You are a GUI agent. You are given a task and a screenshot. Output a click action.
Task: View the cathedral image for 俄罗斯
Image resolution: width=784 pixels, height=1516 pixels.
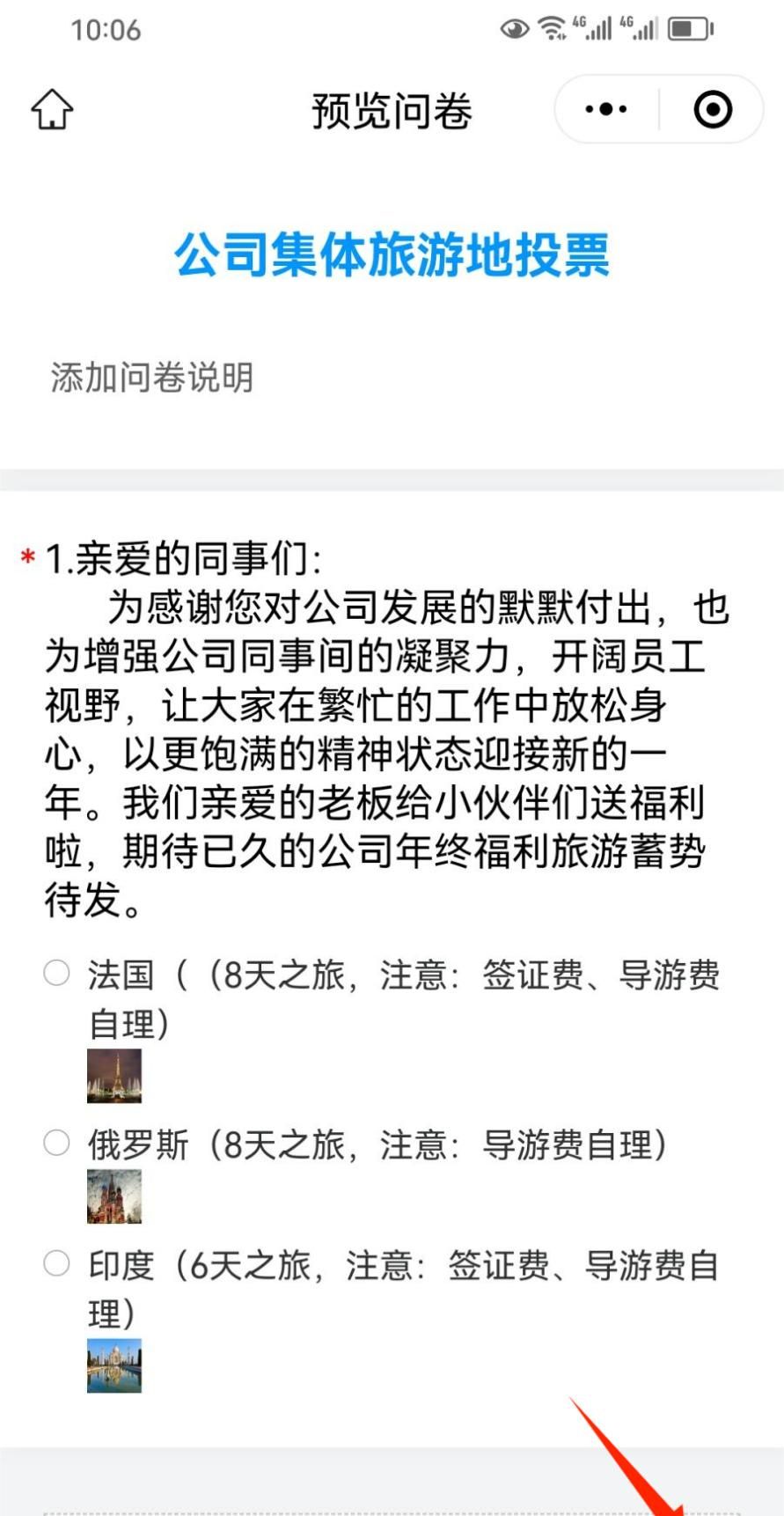click(x=114, y=1196)
